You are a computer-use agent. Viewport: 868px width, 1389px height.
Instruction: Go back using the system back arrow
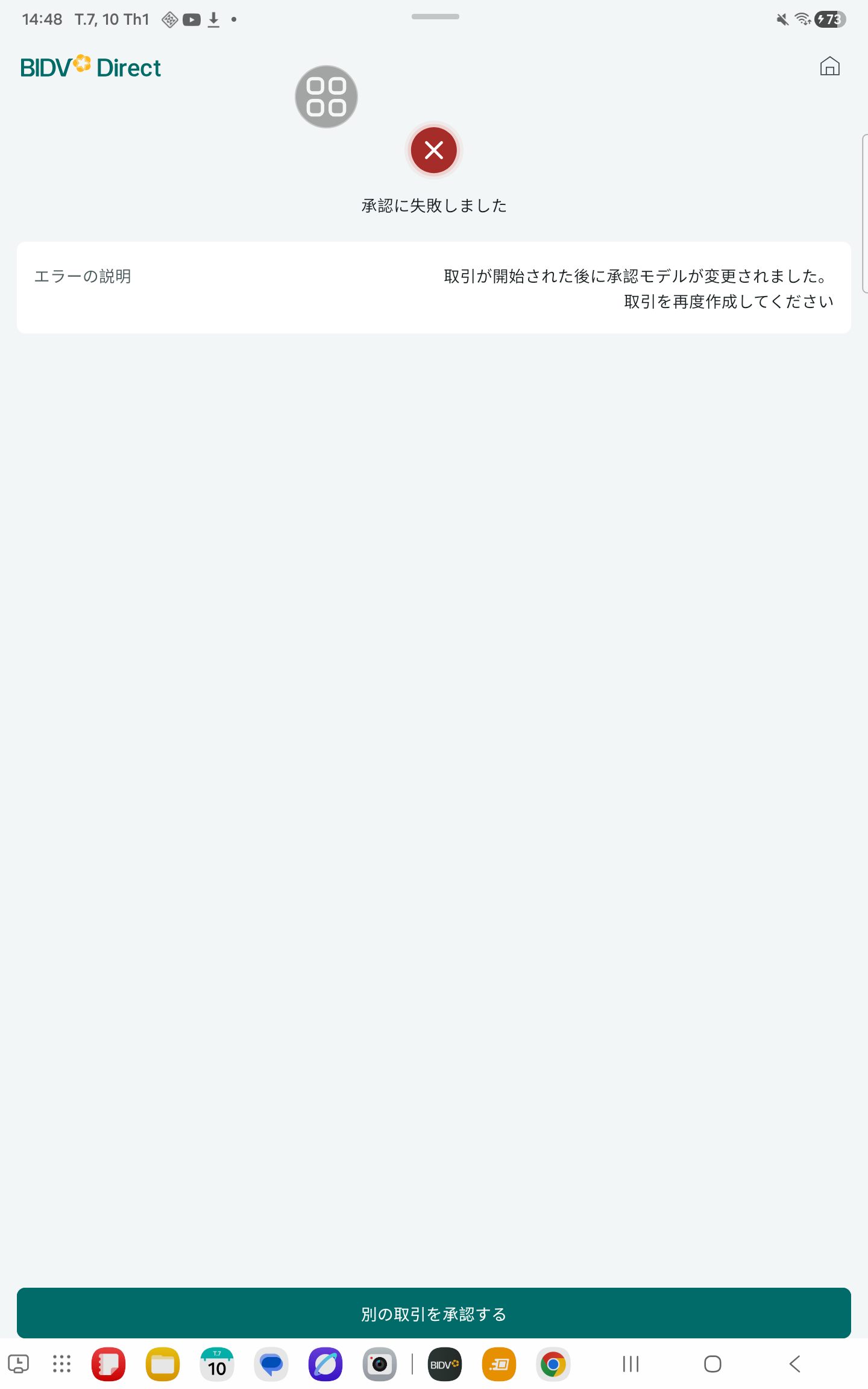pyautogui.click(x=795, y=1364)
